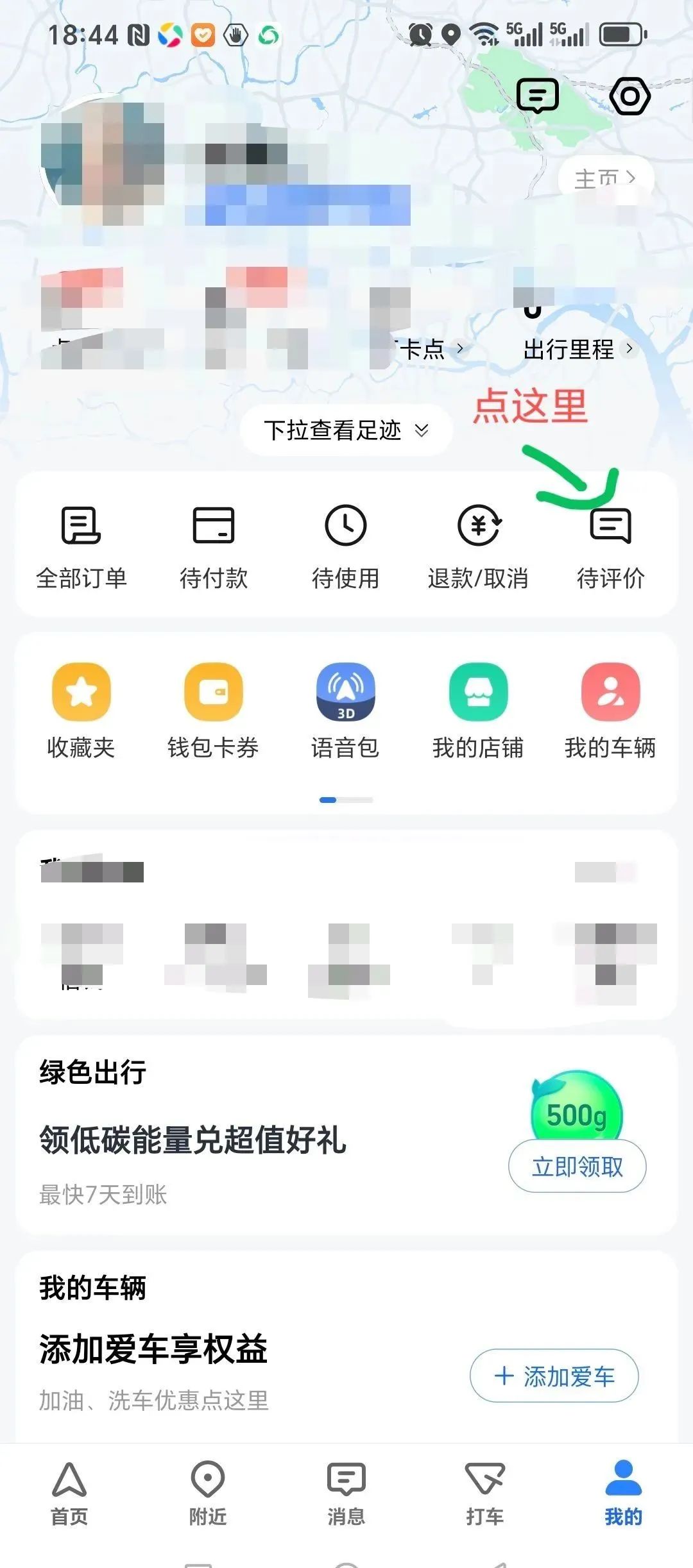Open the settings hexagon icon
The height and width of the screenshot is (1568, 693).
pos(629,97)
